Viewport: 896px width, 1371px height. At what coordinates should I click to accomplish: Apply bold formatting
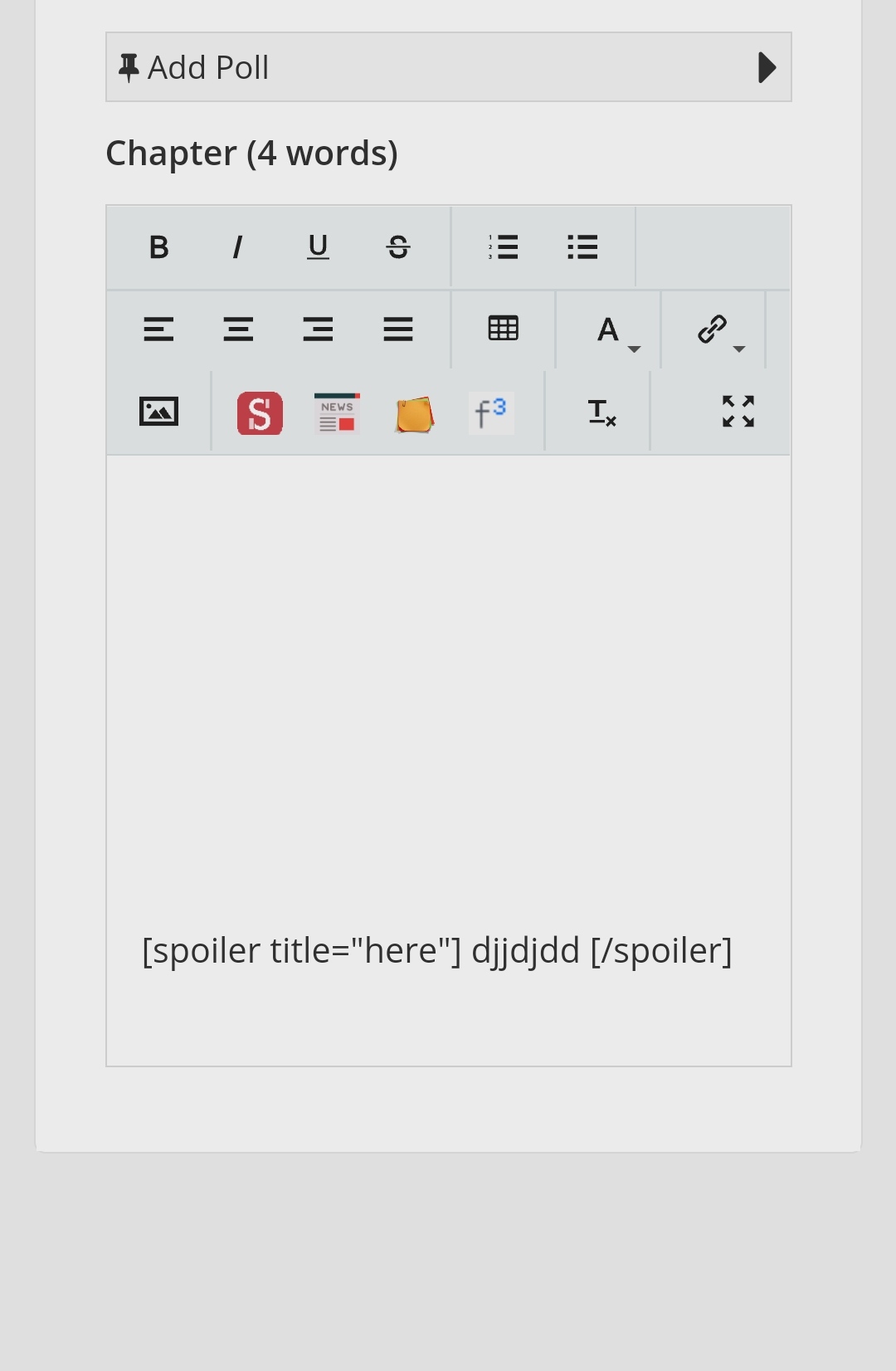[x=158, y=247]
